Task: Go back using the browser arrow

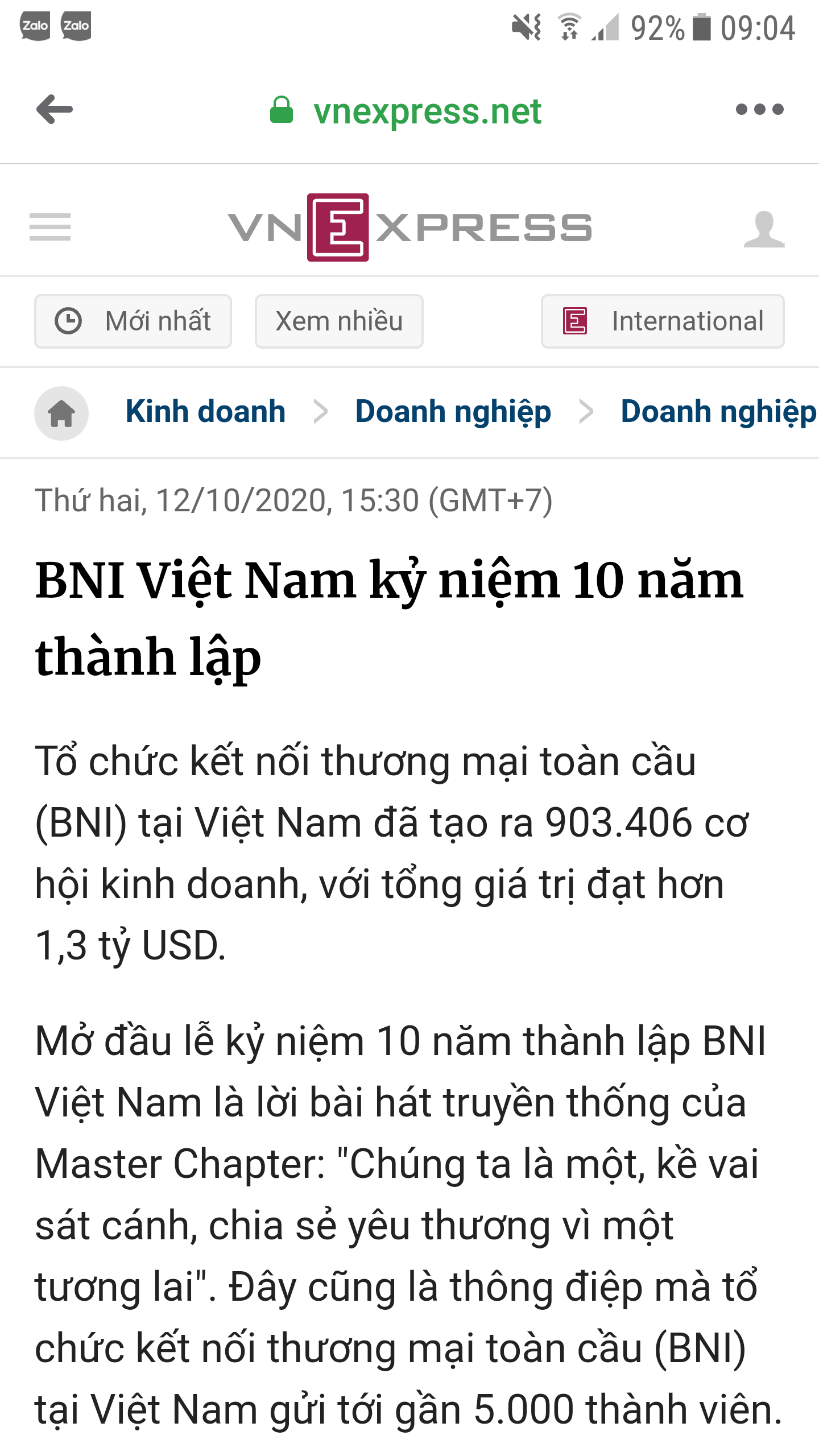Action: [55, 109]
